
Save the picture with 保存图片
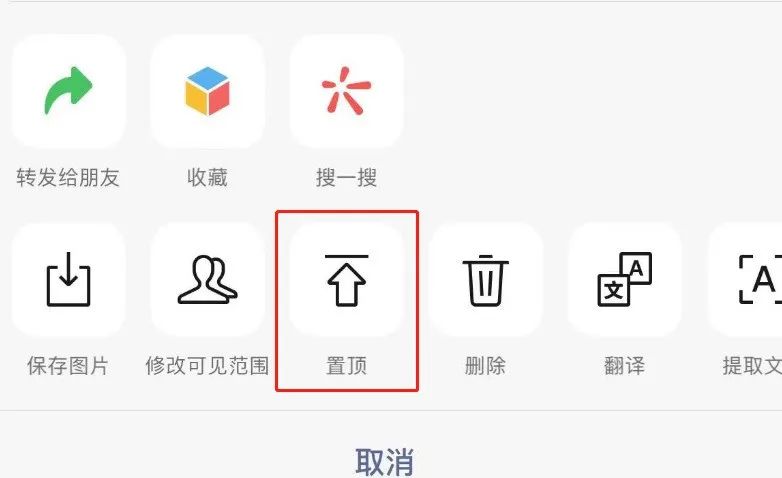[x=68, y=280]
